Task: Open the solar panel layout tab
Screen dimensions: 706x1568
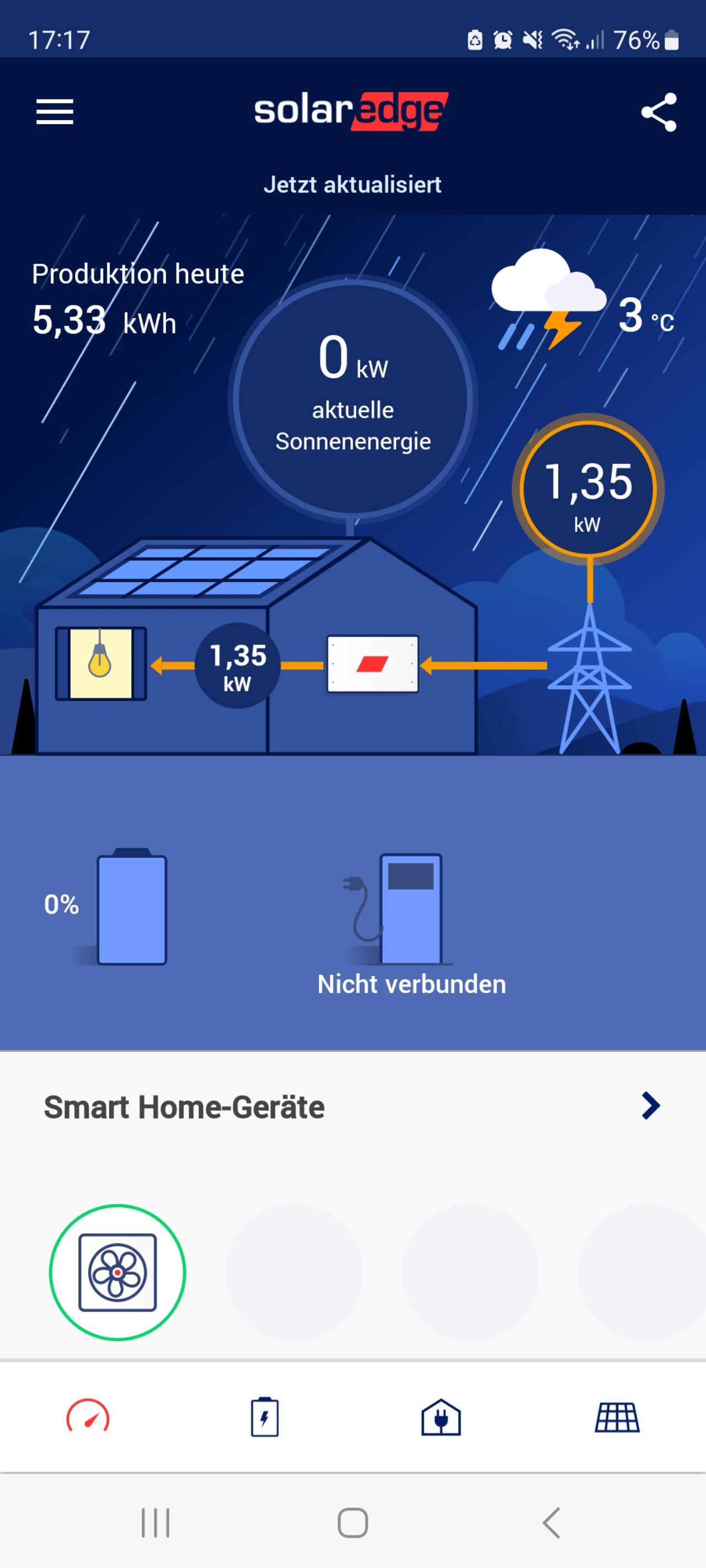Action: tap(617, 1417)
